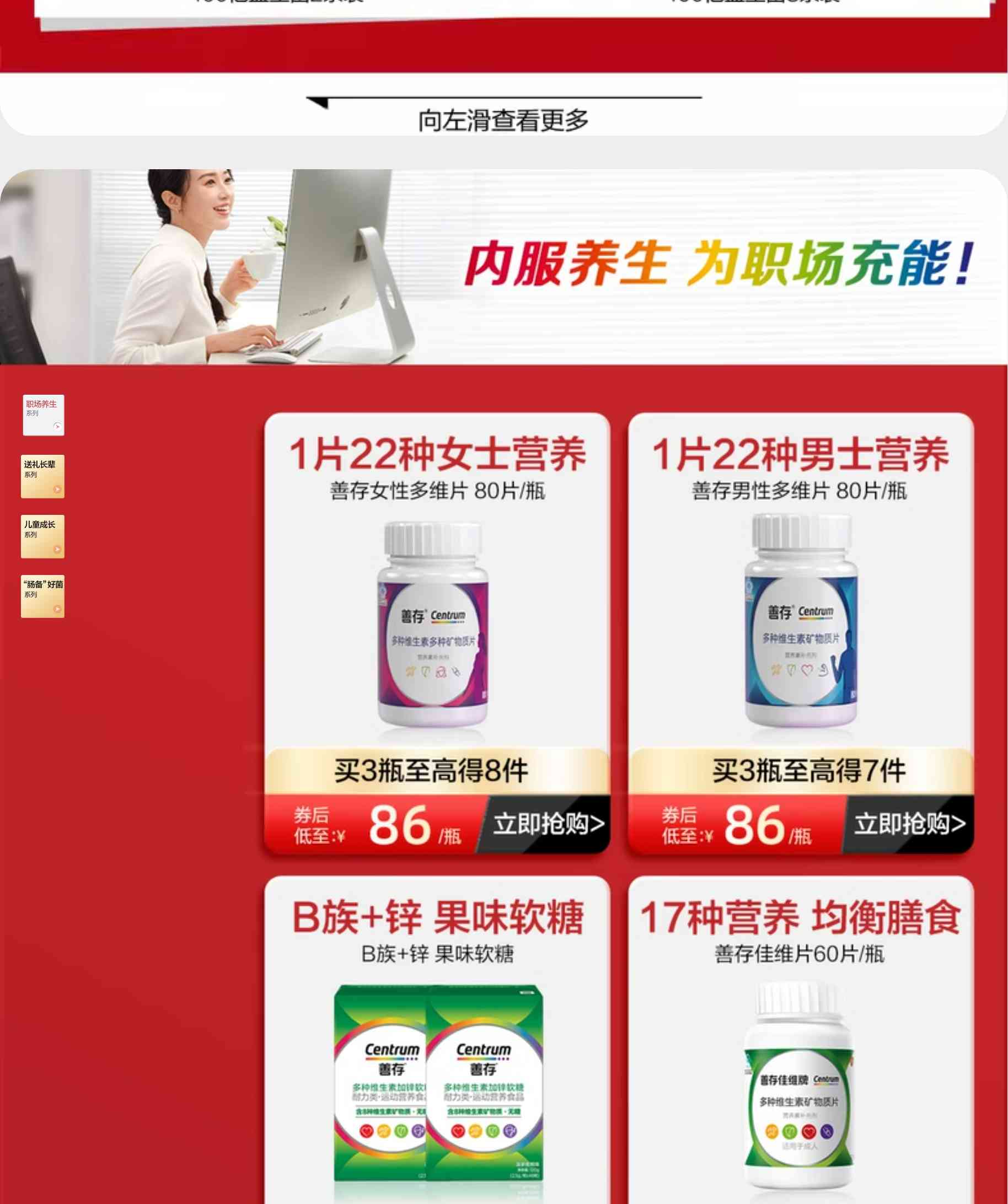Select the 职场养生 series side tab
The image size is (1008, 1204).
pos(43,415)
